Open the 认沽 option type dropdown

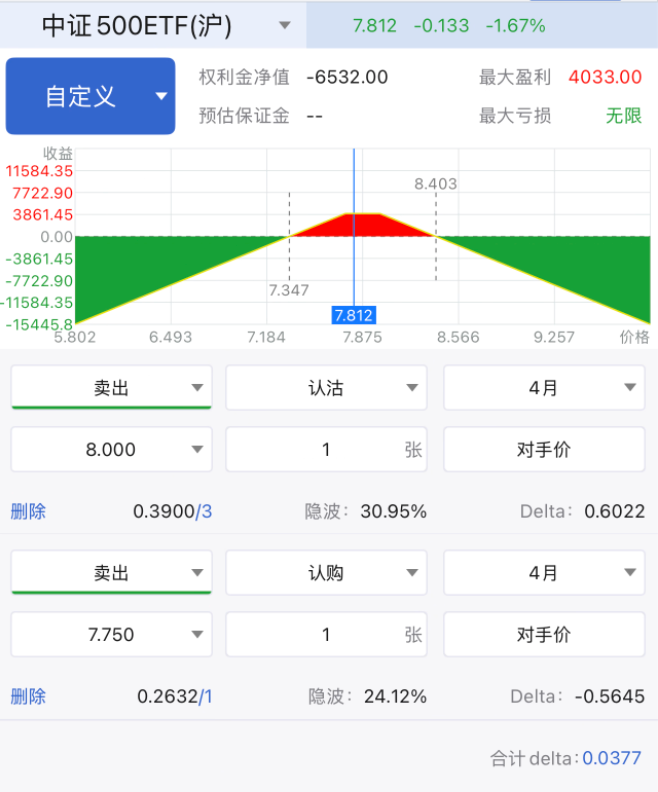point(326,388)
